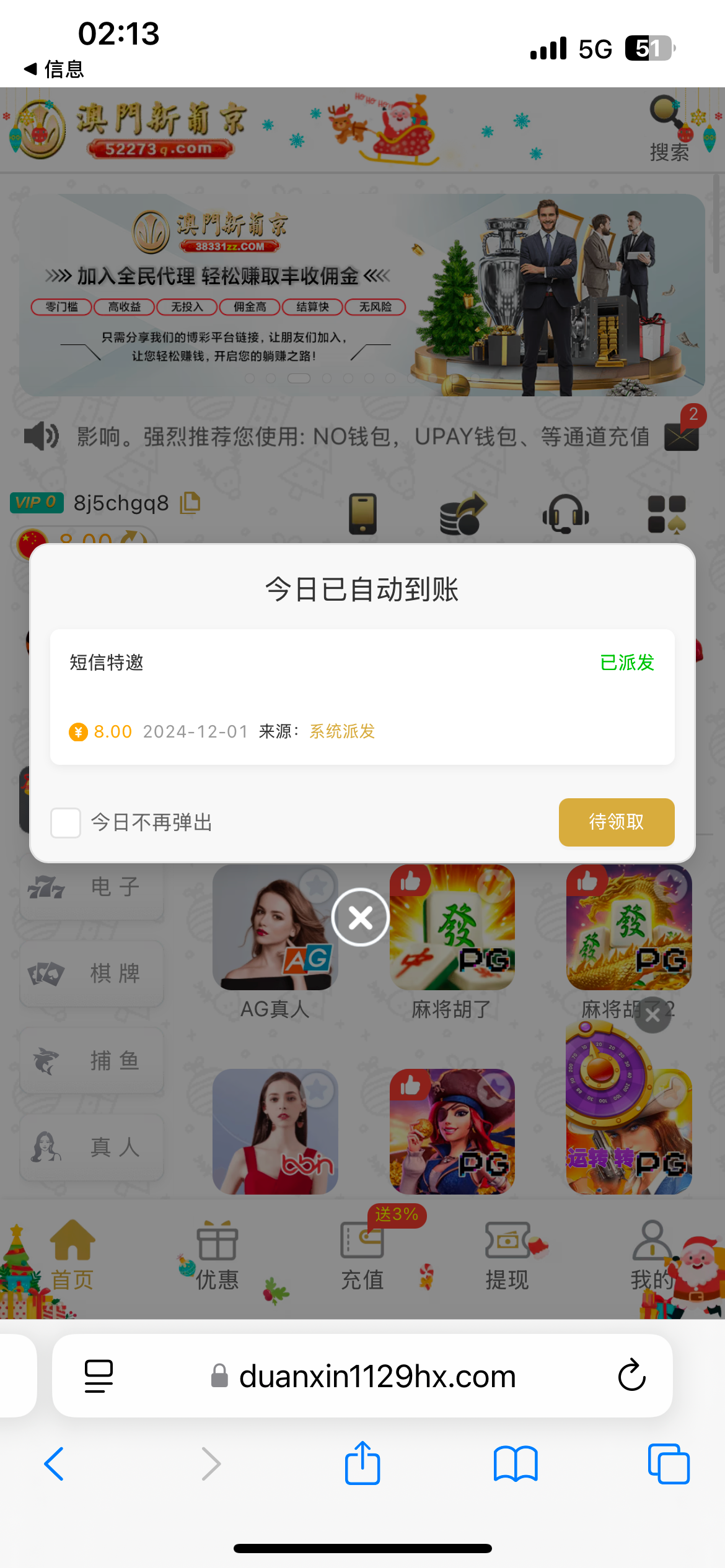Close the popup with the X circle
This screenshot has width=725, height=1568.
pyautogui.click(x=361, y=917)
